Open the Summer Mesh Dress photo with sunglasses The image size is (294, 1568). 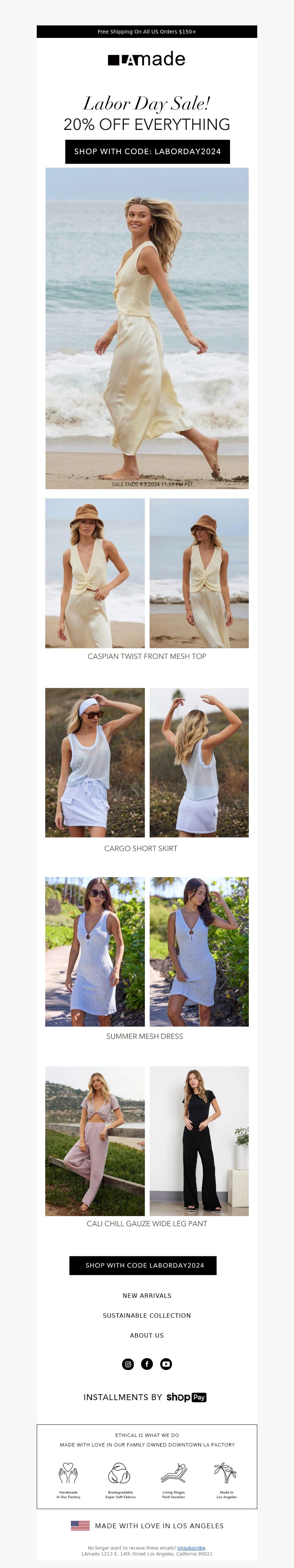(95, 951)
